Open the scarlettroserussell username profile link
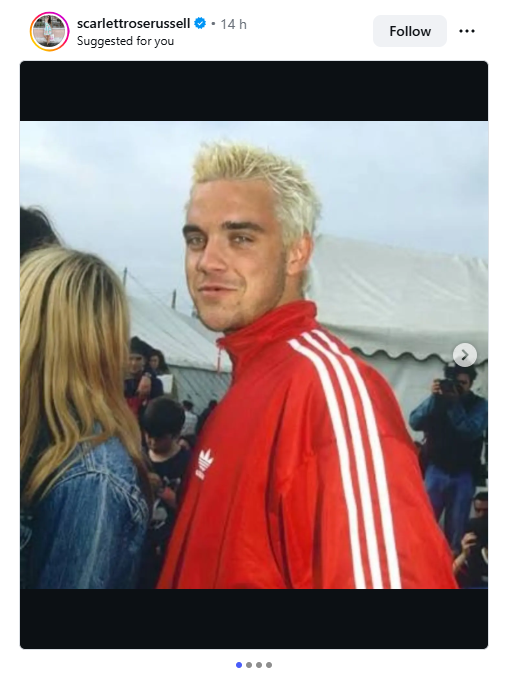519x682 pixels. (133, 23)
